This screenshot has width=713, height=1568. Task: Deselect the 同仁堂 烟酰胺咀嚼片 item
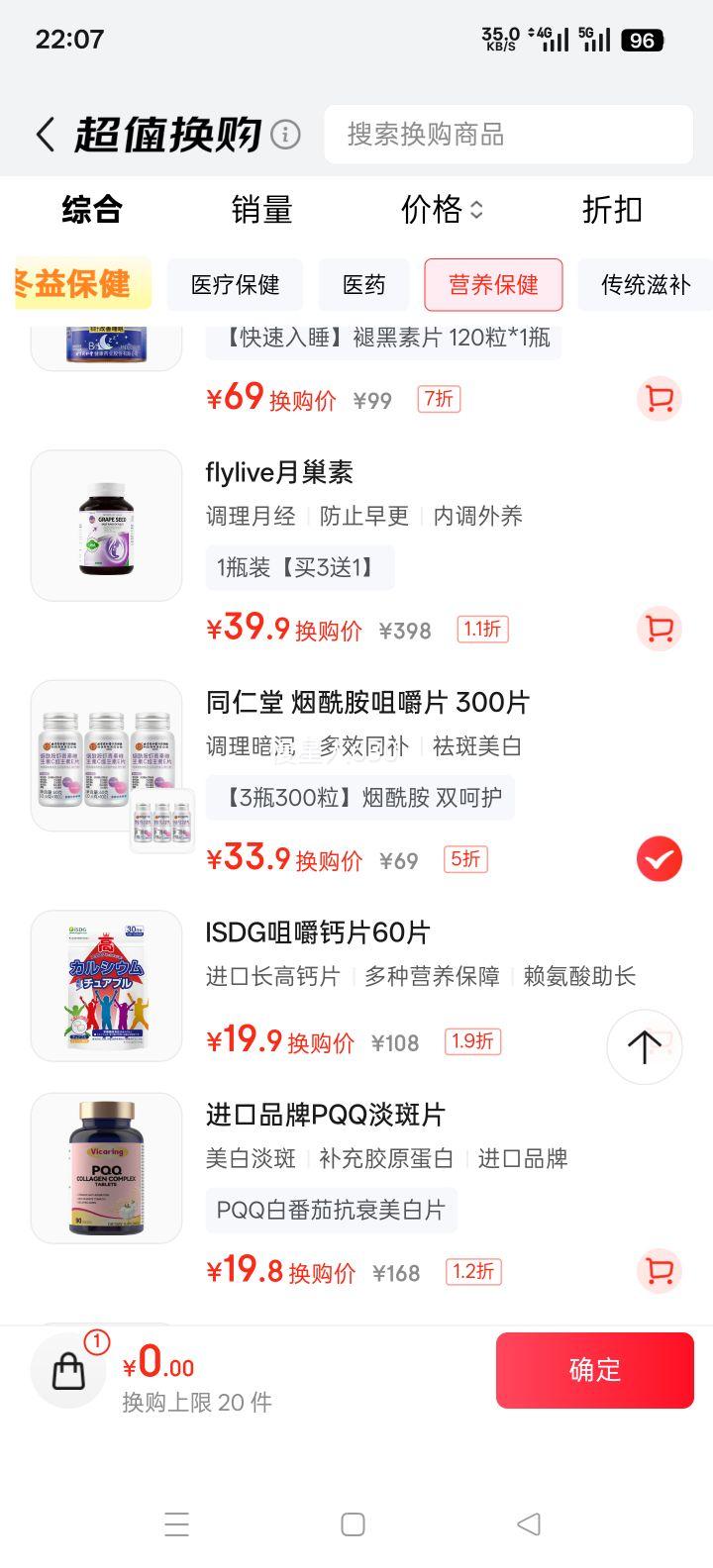click(x=659, y=859)
